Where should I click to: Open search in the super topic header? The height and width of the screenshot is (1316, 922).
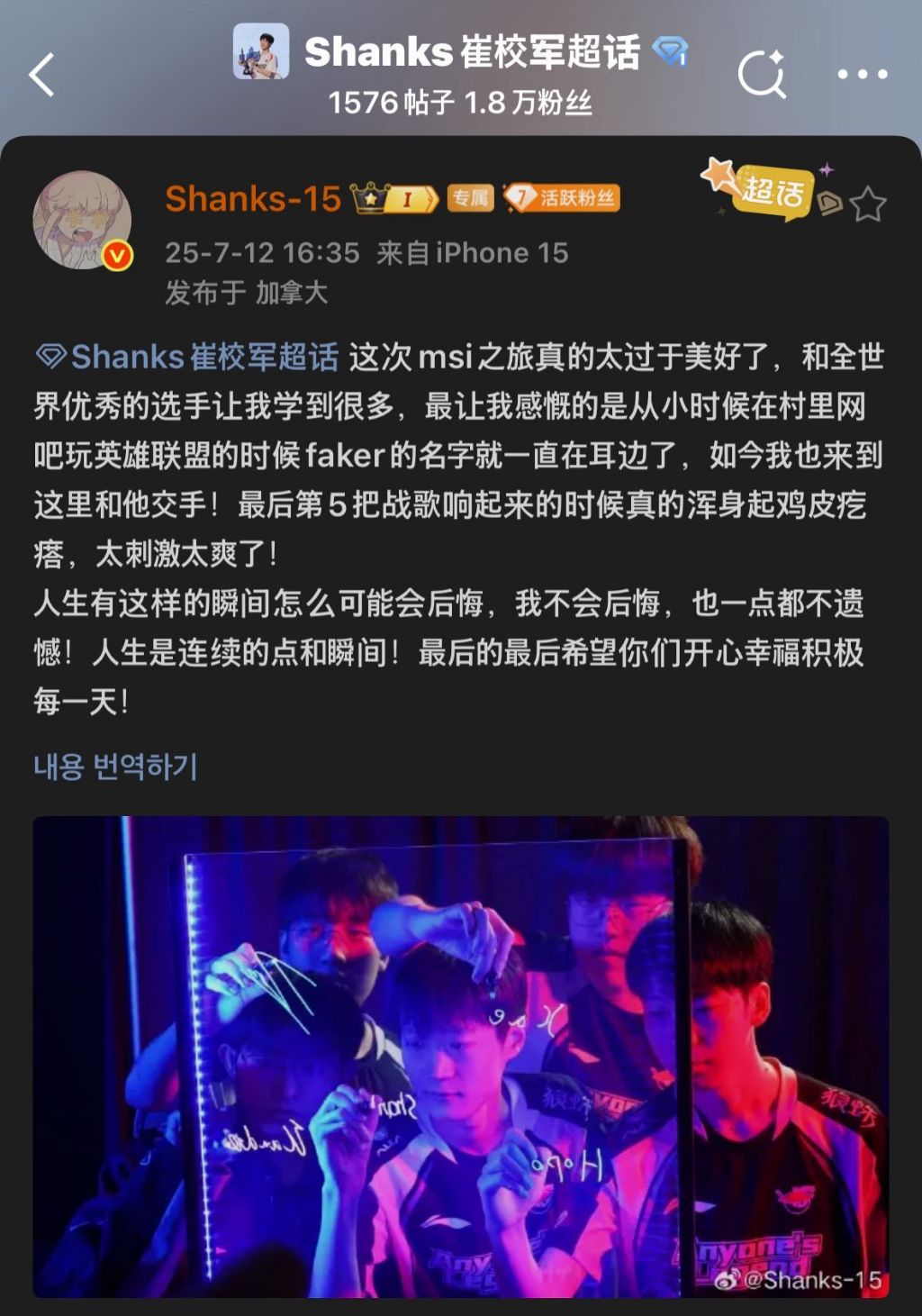[762, 74]
